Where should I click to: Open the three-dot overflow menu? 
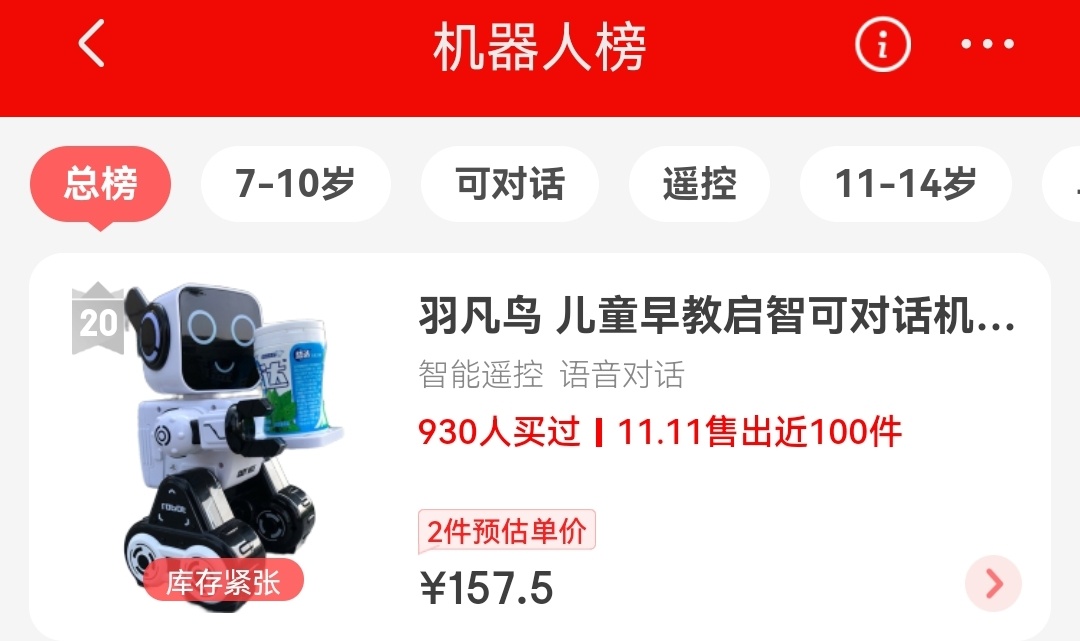(x=987, y=45)
